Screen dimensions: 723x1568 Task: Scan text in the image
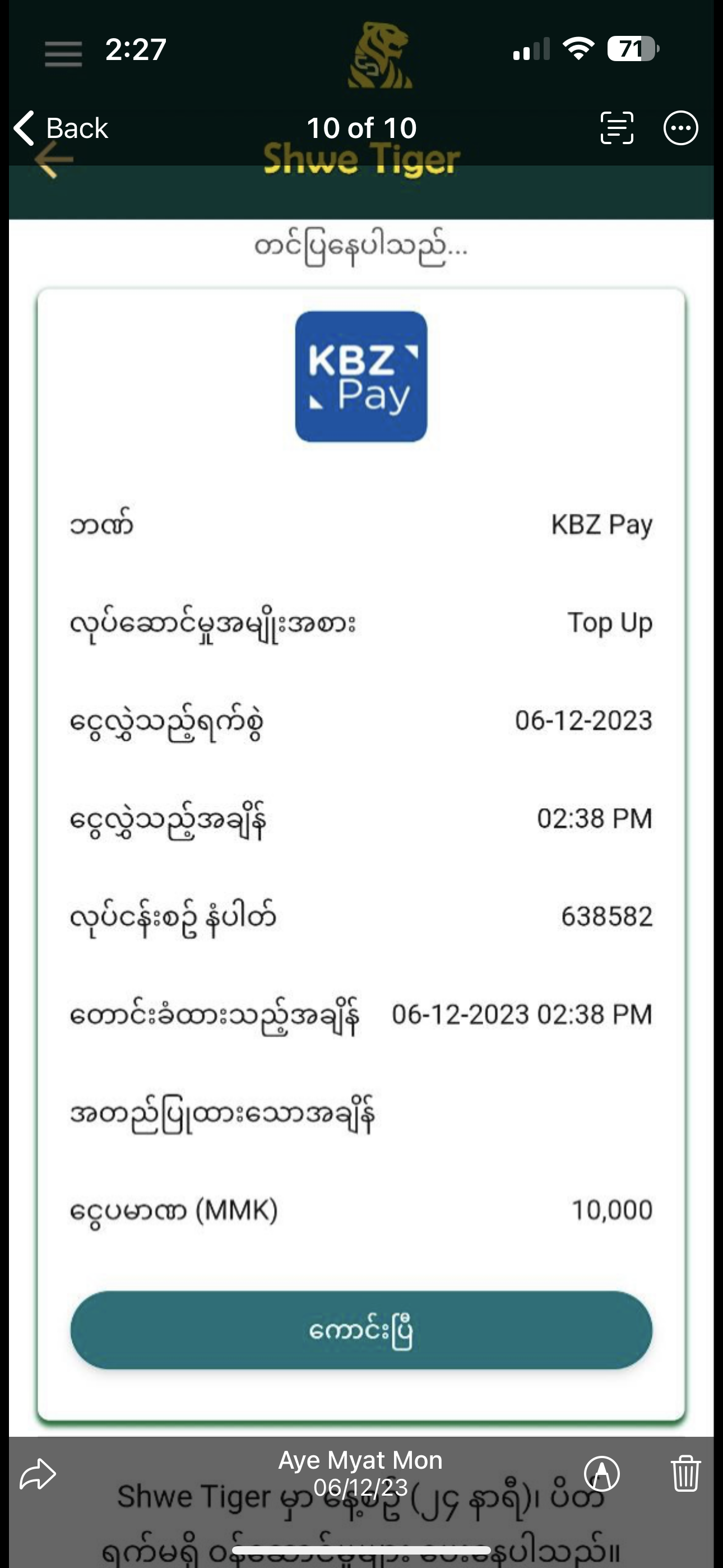coord(617,128)
